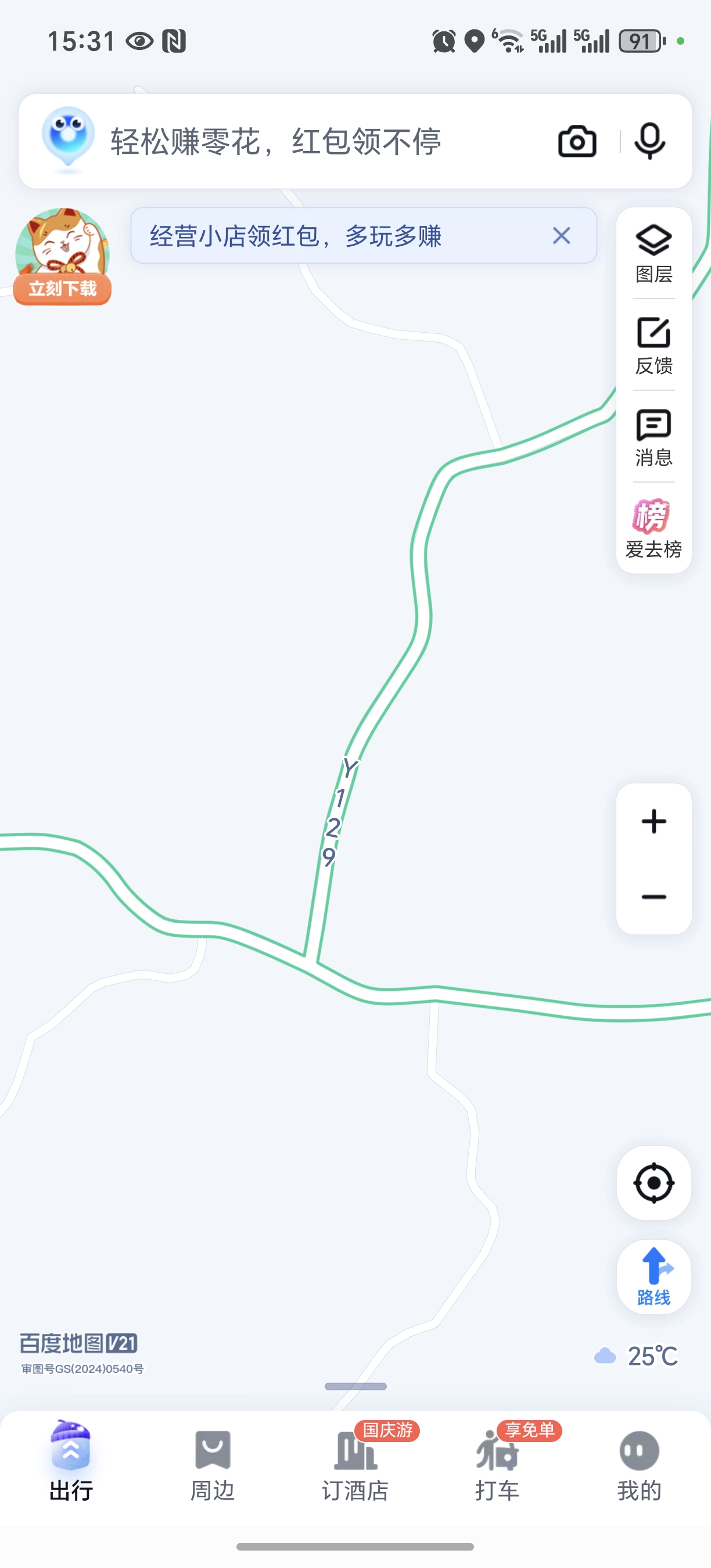Tap the cat 立刻下载 promo
Viewport: 711px width, 1568px height.
(x=62, y=256)
